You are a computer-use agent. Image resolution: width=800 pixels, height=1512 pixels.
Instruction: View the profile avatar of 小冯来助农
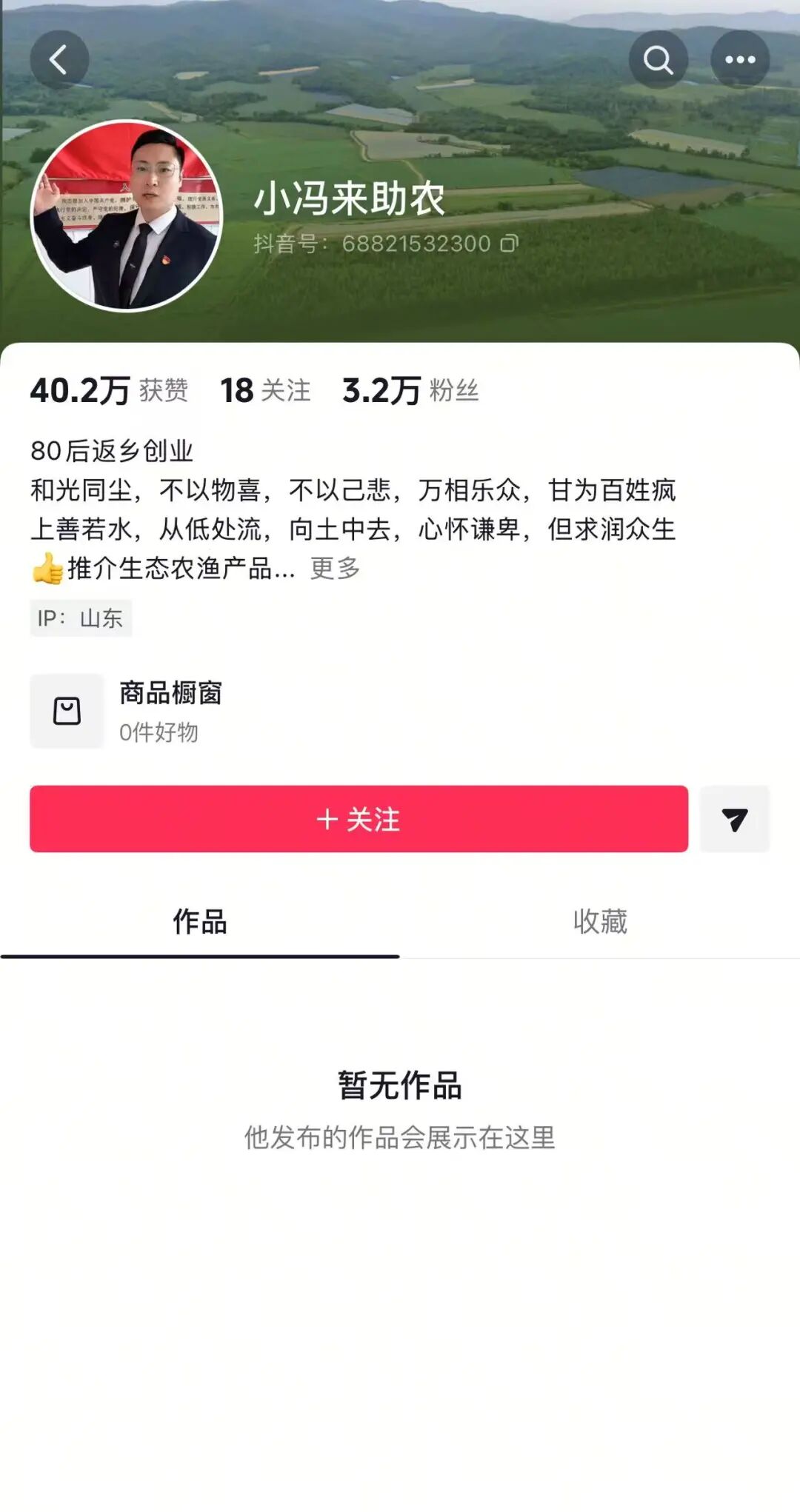coord(127,215)
